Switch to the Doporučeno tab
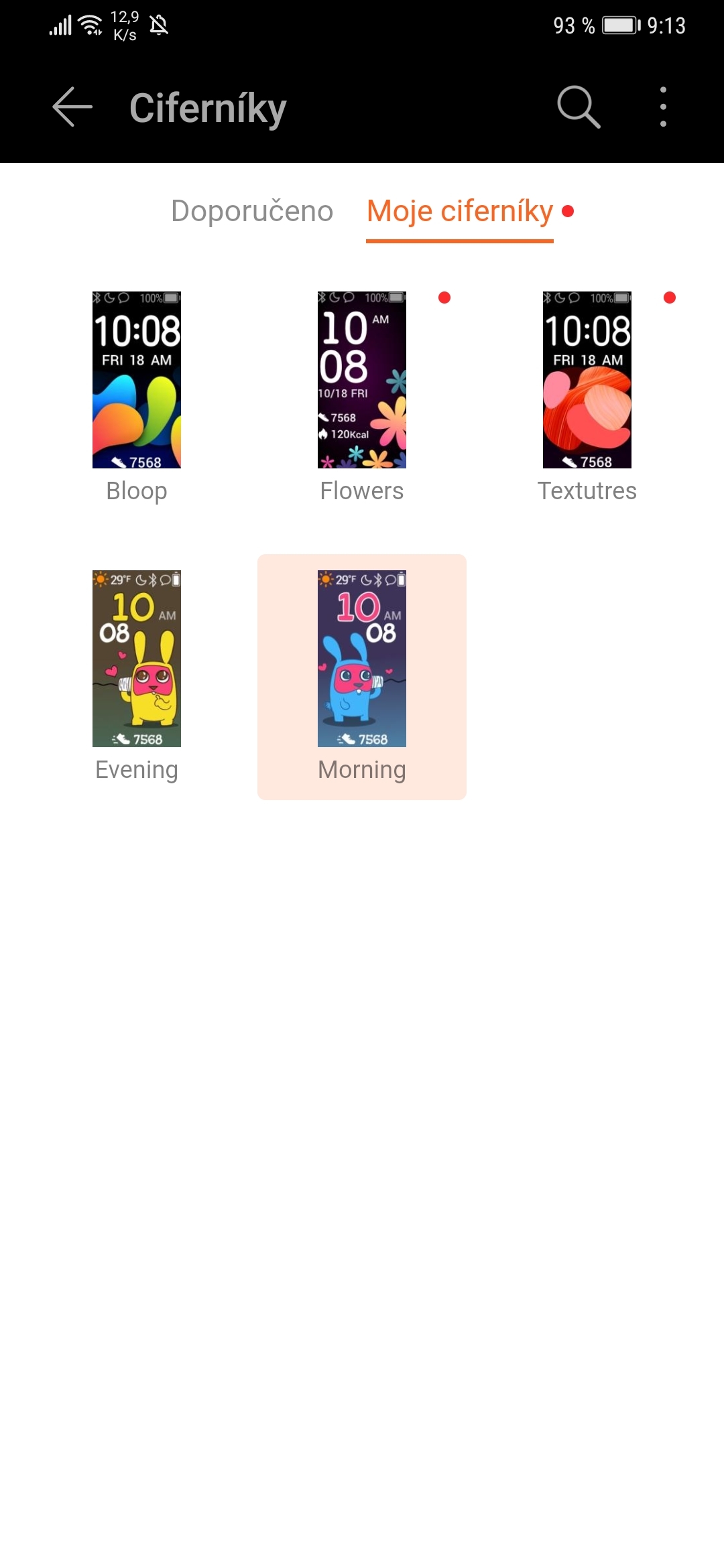 point(252,211)
